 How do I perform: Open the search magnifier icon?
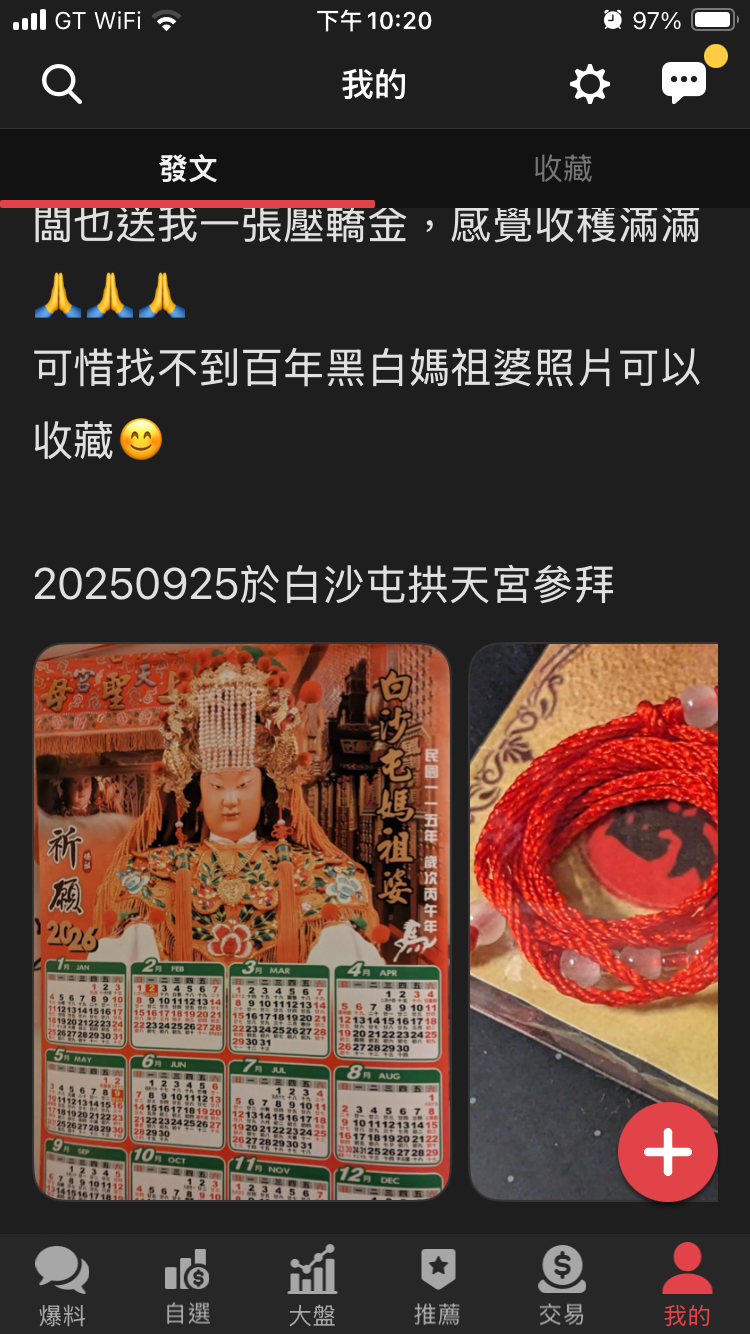[x=61, y=85]
